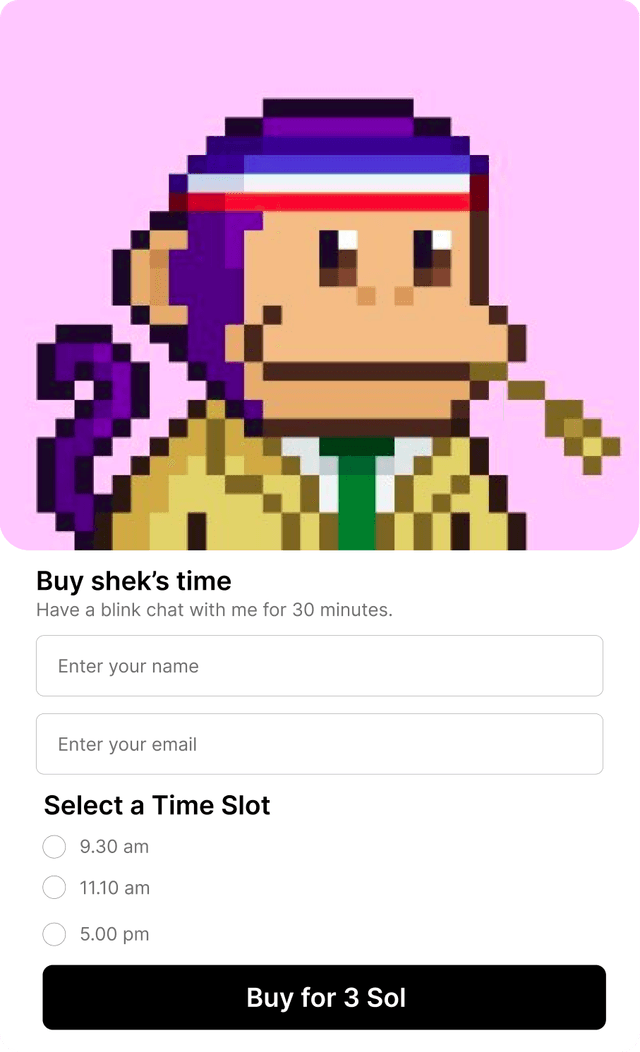Pick the 5.00 pm time slot
Viewport: 640px width, 1052px height.
(x=54, y=935)
